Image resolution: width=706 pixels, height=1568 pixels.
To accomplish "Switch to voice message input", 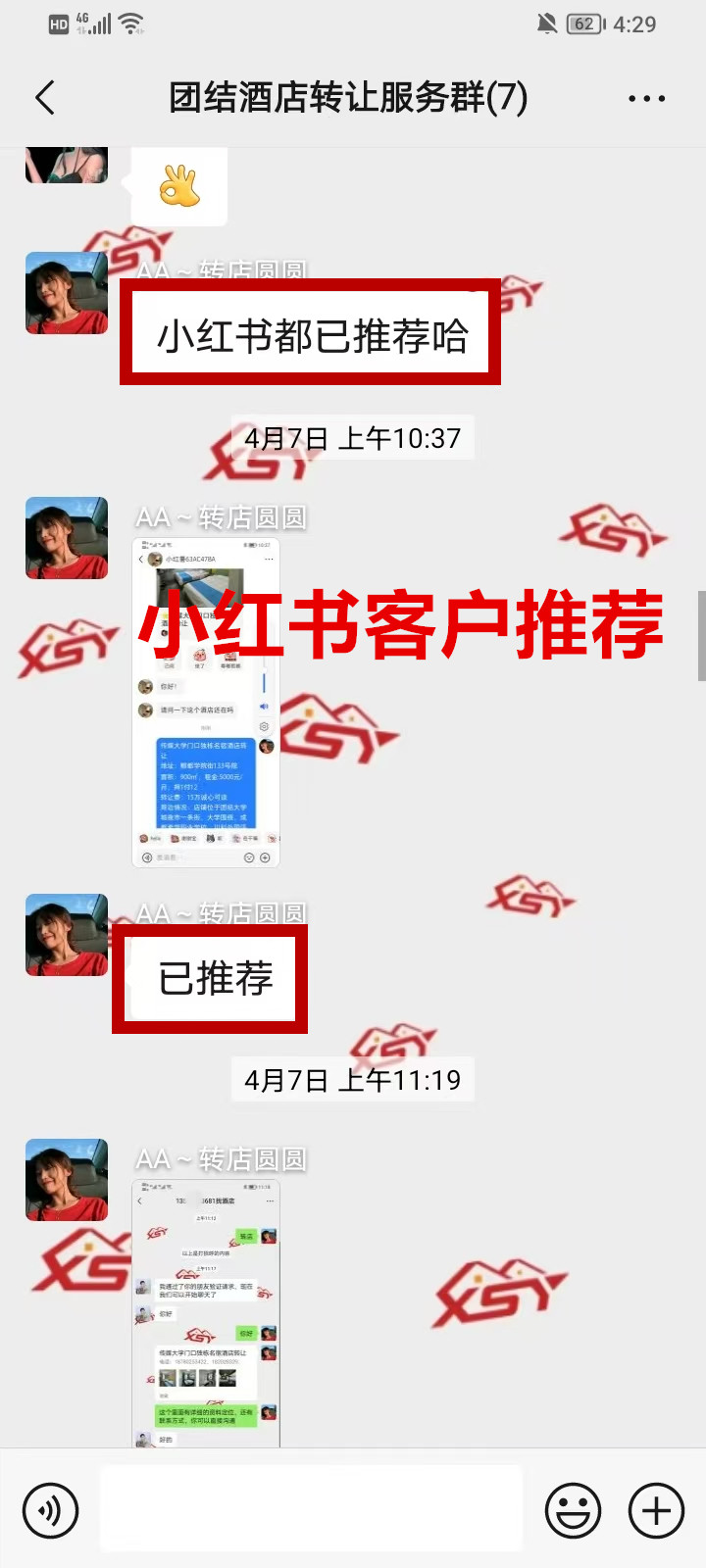I will (x=50, y=1510).
